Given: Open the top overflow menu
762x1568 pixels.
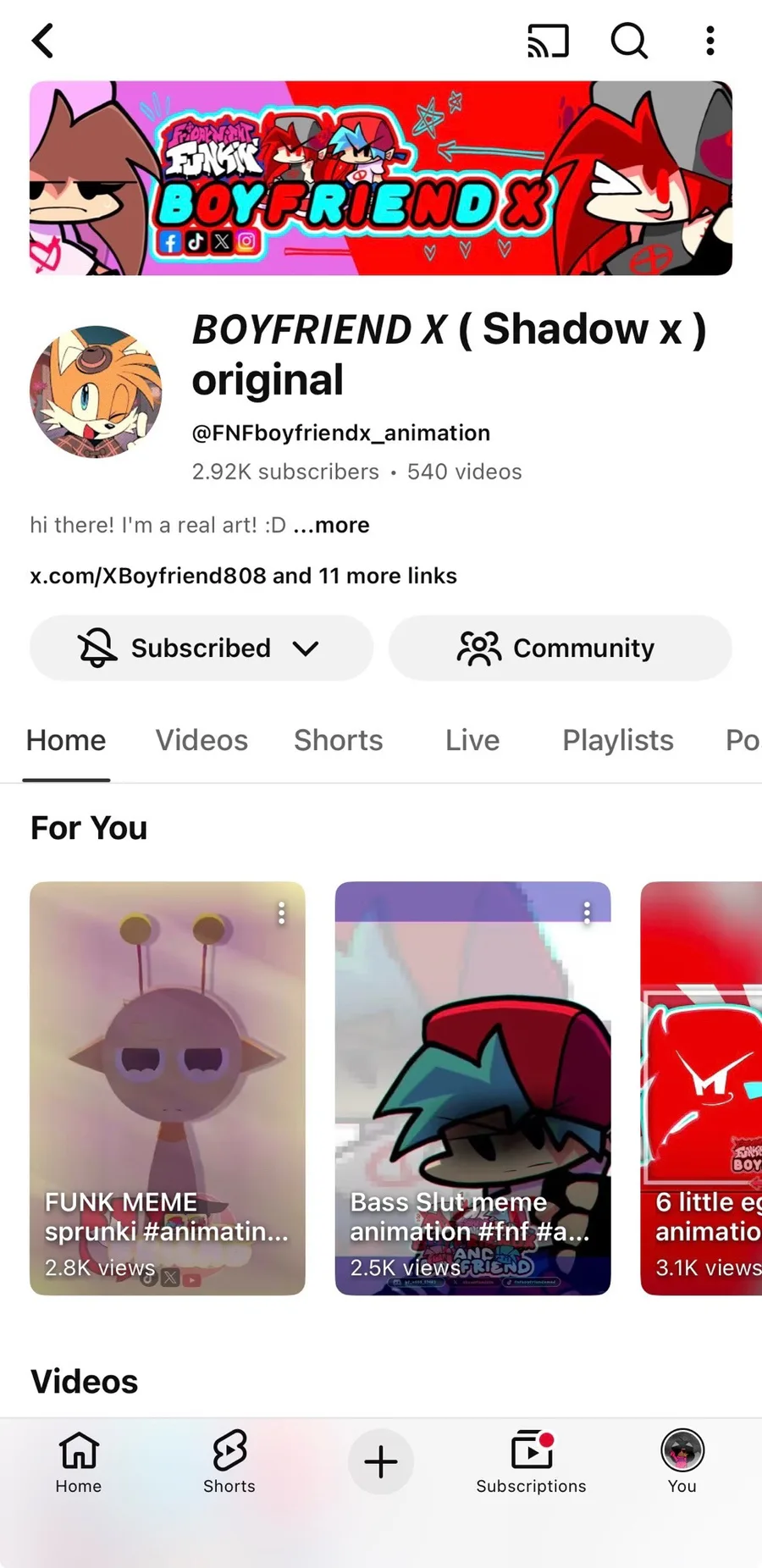Looking at the screenshot, I should 710,41.
